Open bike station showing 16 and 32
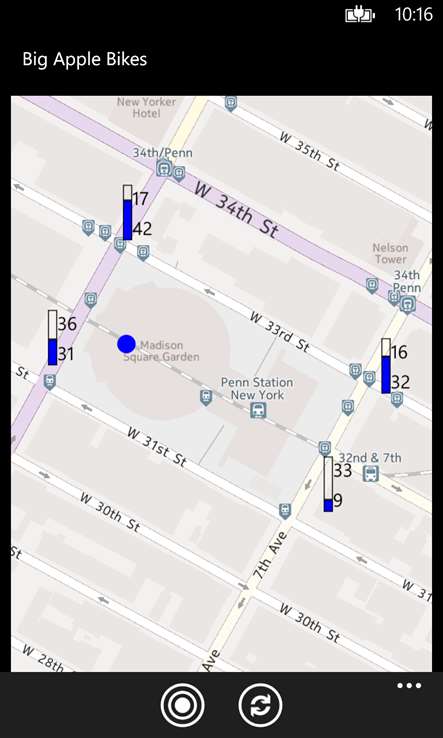The image size is (443, 738). pos(395,366)
